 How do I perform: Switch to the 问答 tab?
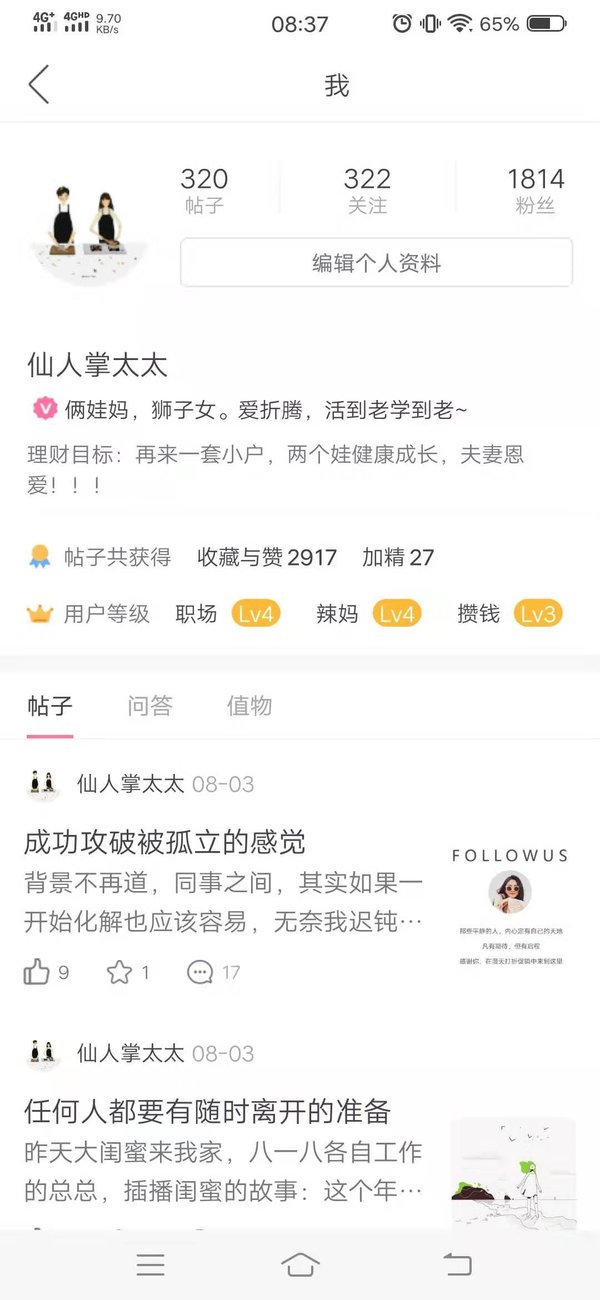pos(150,706)
